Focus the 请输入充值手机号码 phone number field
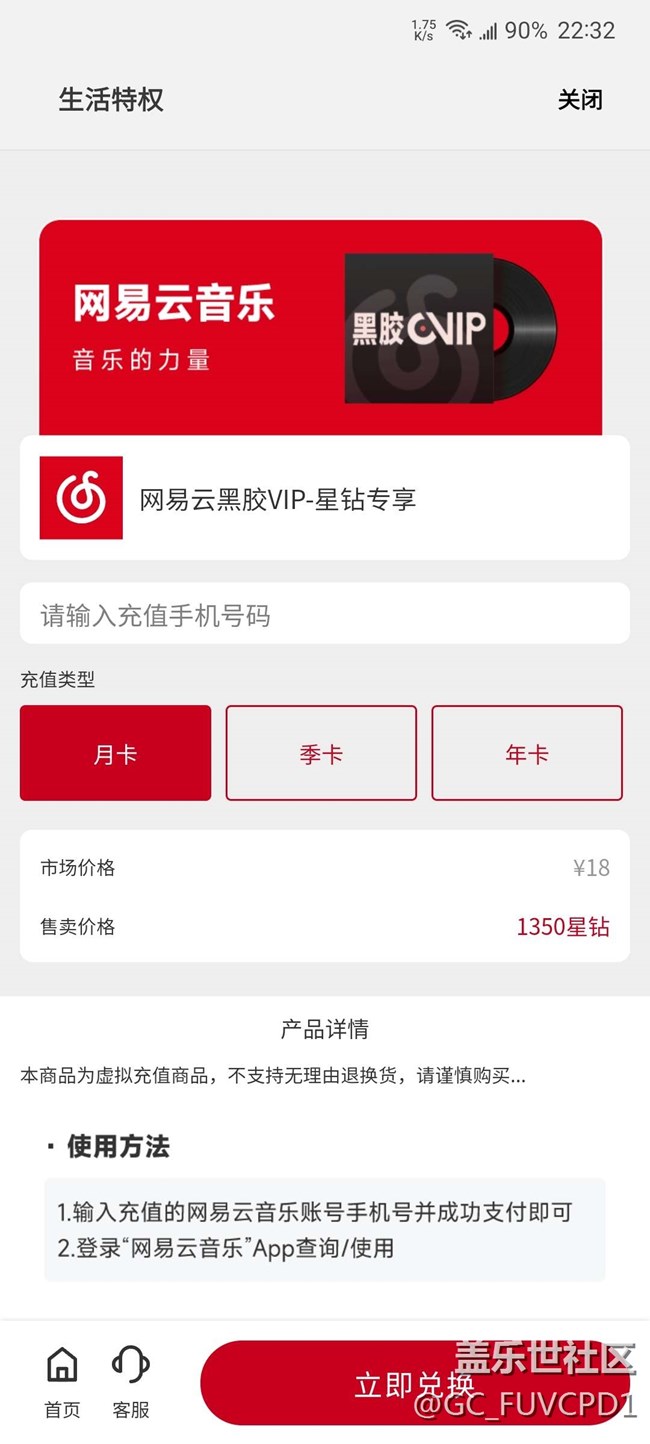 325,614
